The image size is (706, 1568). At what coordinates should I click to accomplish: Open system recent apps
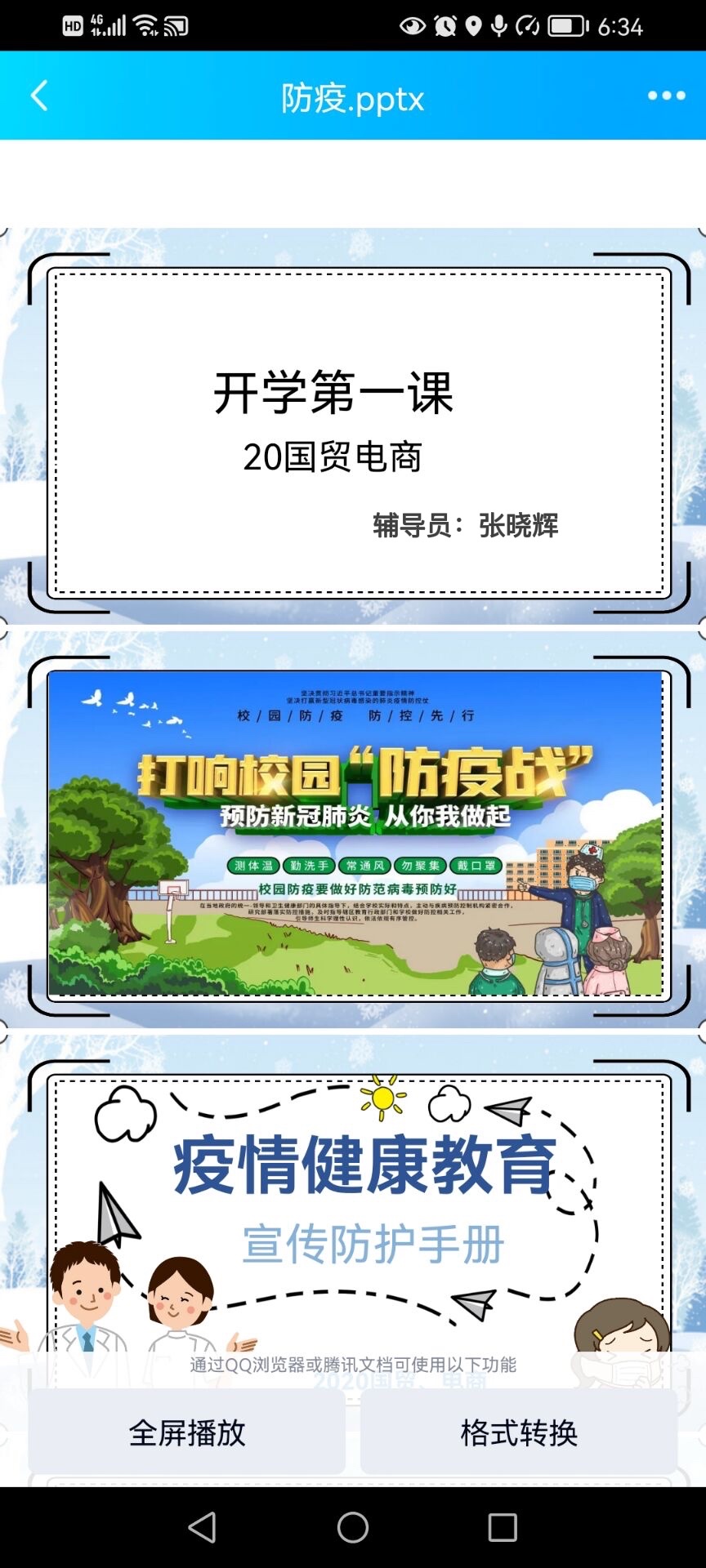pyautogui.click(x=502, y=1527)
